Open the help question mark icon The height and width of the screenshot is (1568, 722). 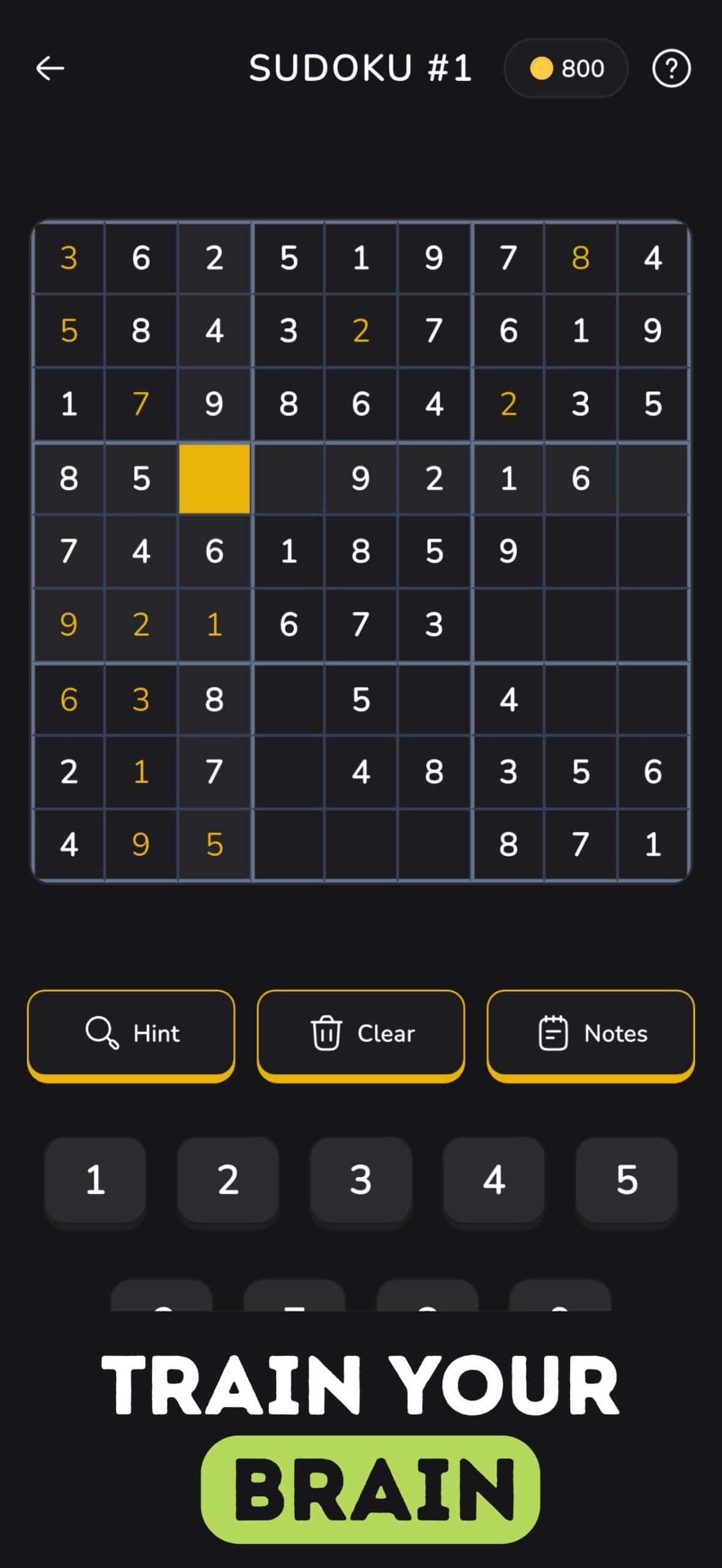pos(672,68)
